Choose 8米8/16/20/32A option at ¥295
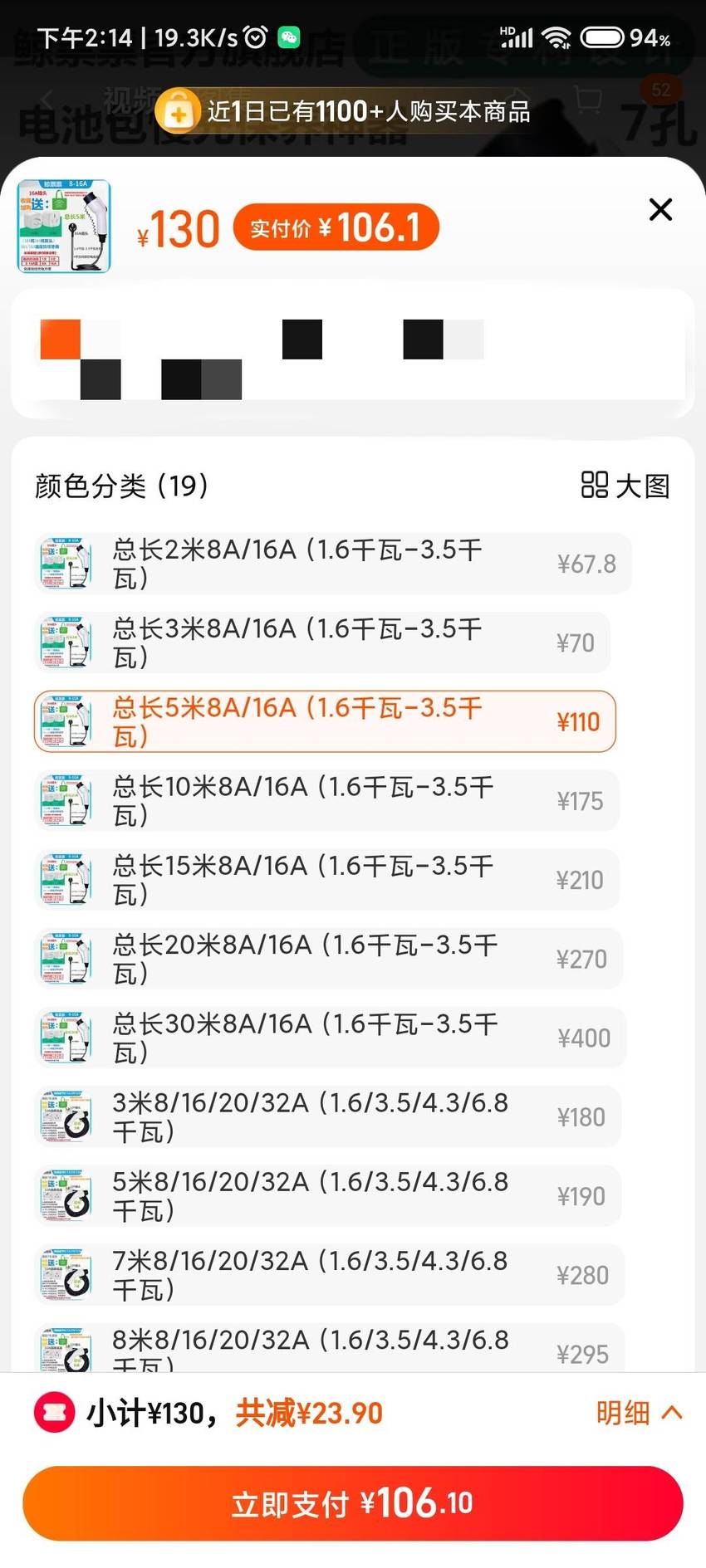Viewport: 706px width, 1568px height. coord(330,1346)
